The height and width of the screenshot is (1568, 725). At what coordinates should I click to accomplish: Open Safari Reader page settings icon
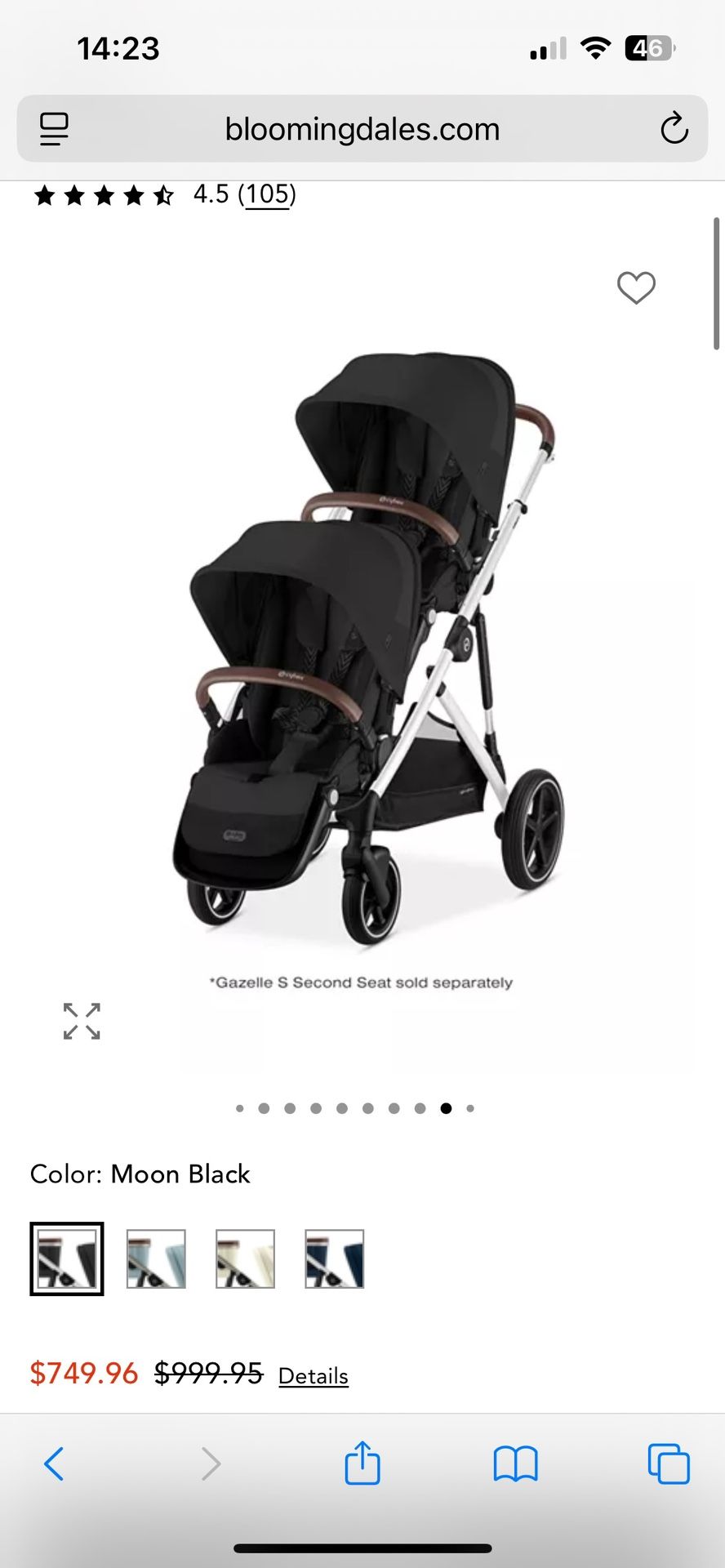(53, 129)
